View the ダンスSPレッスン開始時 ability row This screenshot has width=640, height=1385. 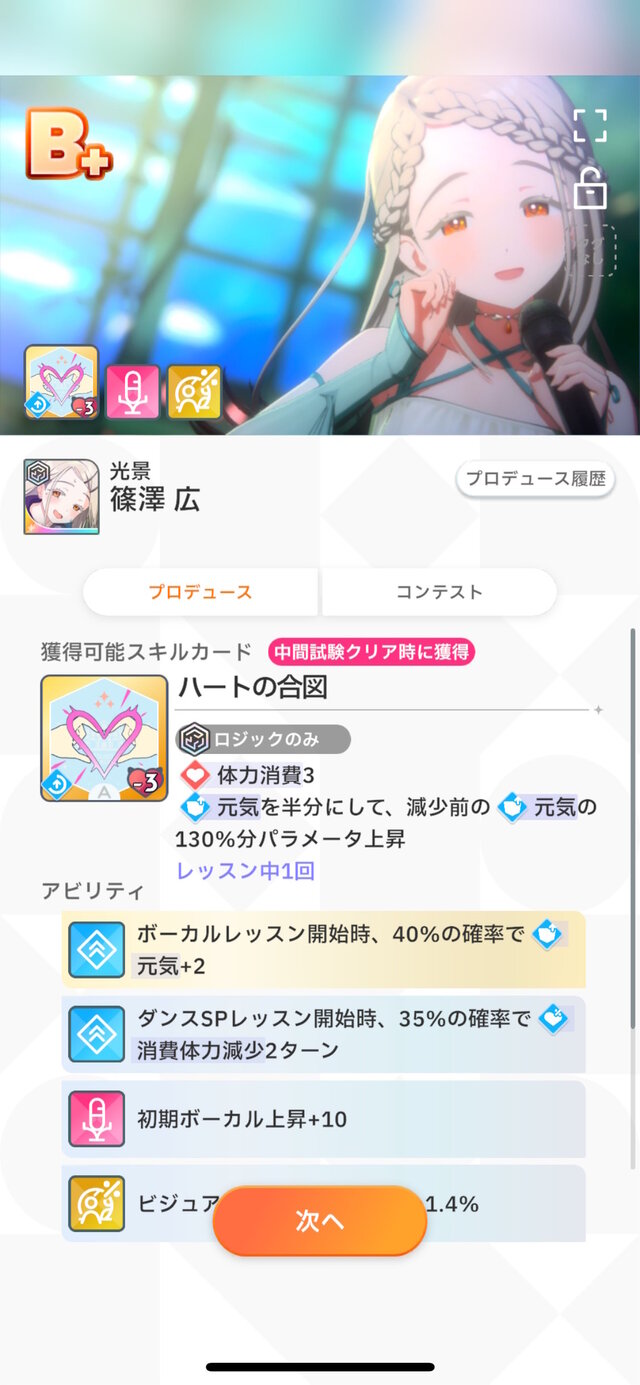pos(323,1034)
